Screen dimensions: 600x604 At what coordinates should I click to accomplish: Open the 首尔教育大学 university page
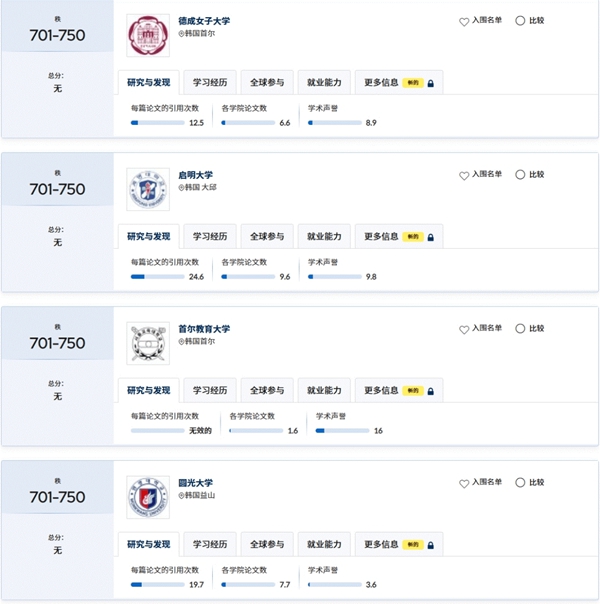[x=204, y=328]
